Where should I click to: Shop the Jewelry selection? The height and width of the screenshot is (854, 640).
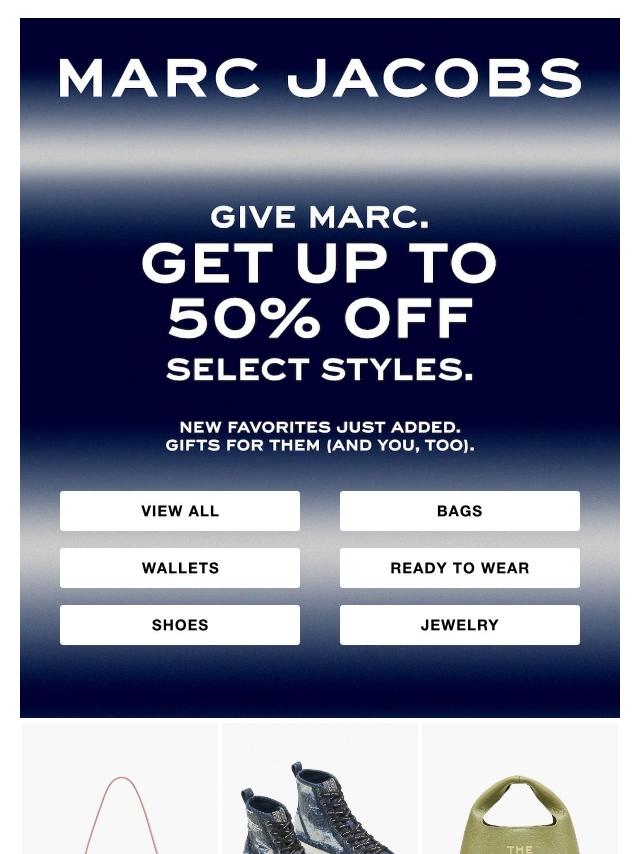459,625
